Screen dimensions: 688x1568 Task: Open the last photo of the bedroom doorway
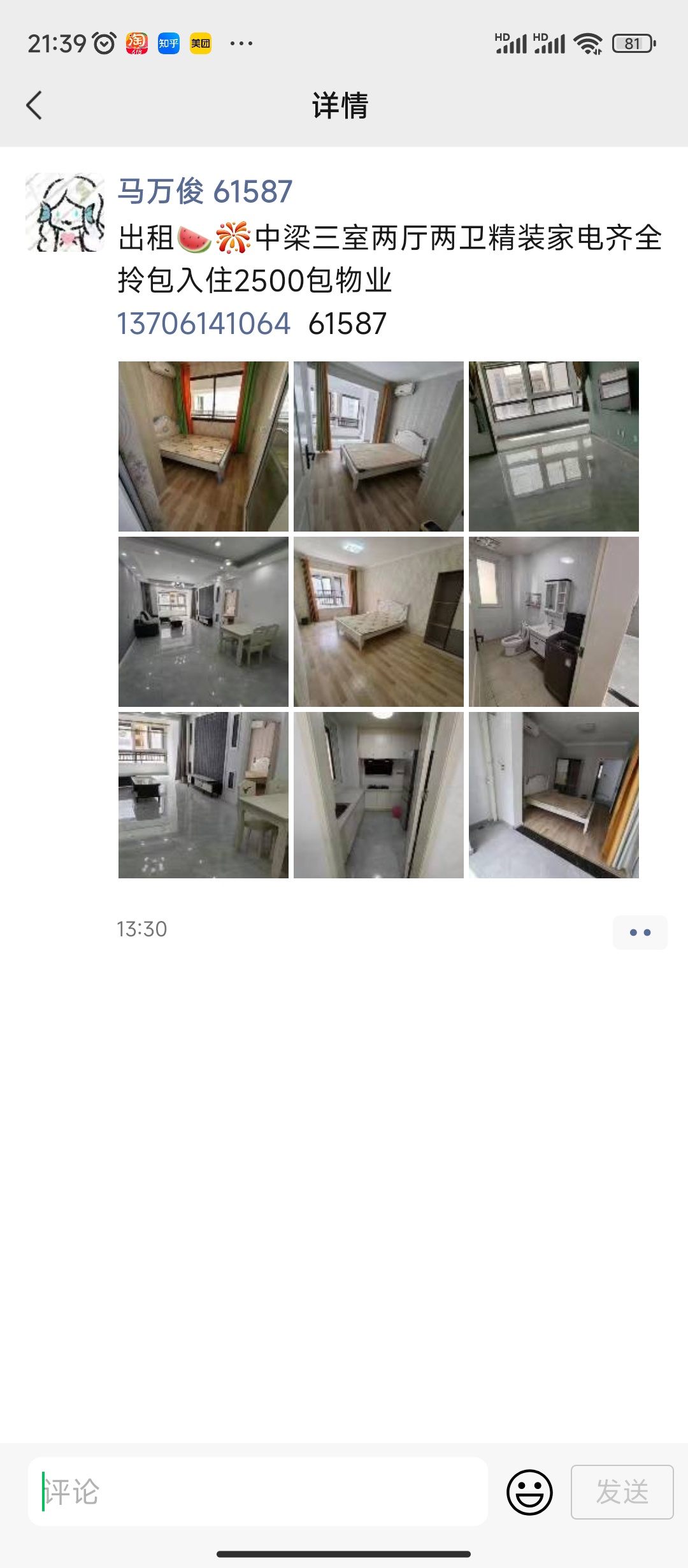click(x=554, y=795)
